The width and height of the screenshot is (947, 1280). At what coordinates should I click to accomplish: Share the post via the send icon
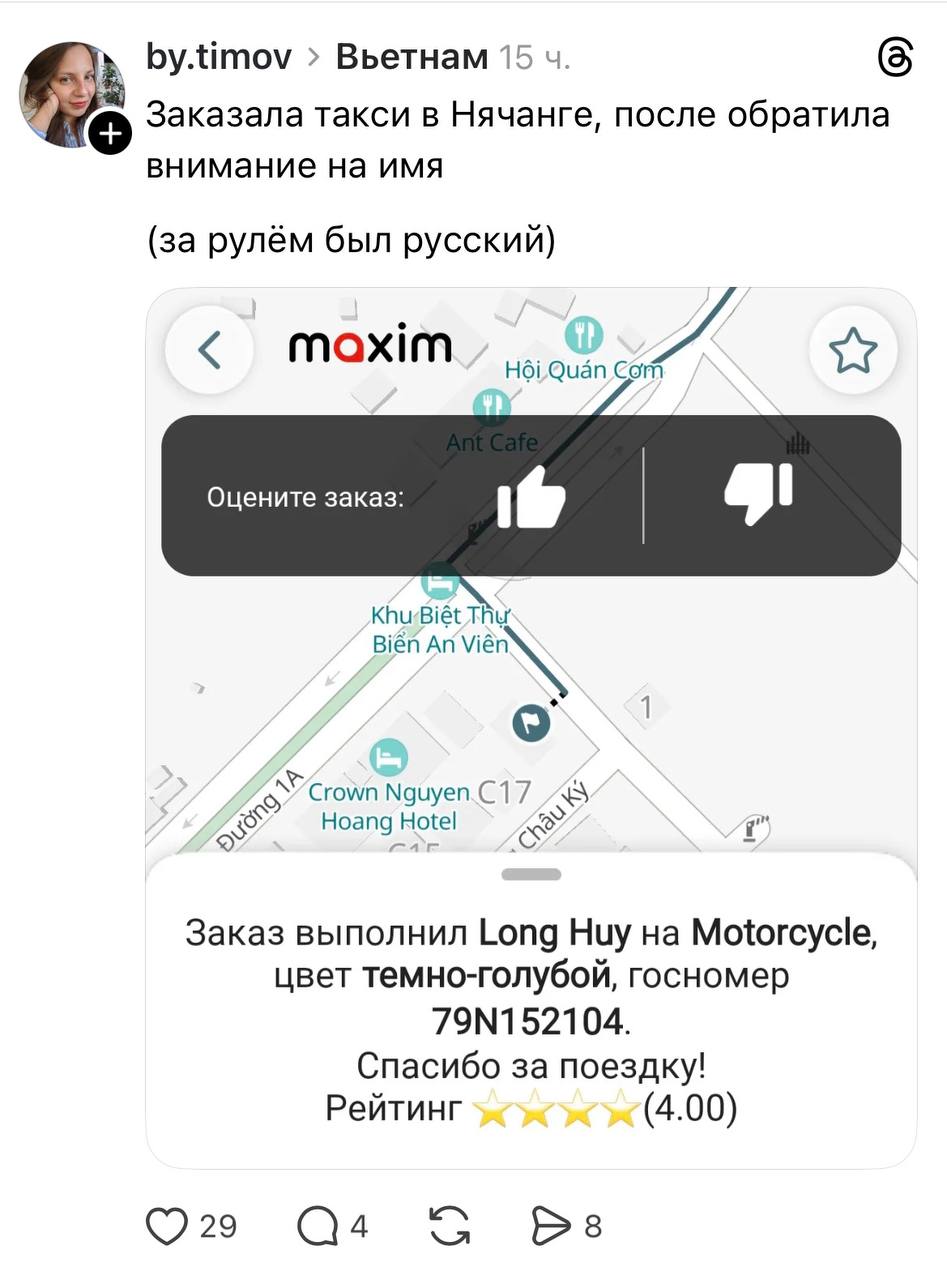pos(549,1225)
